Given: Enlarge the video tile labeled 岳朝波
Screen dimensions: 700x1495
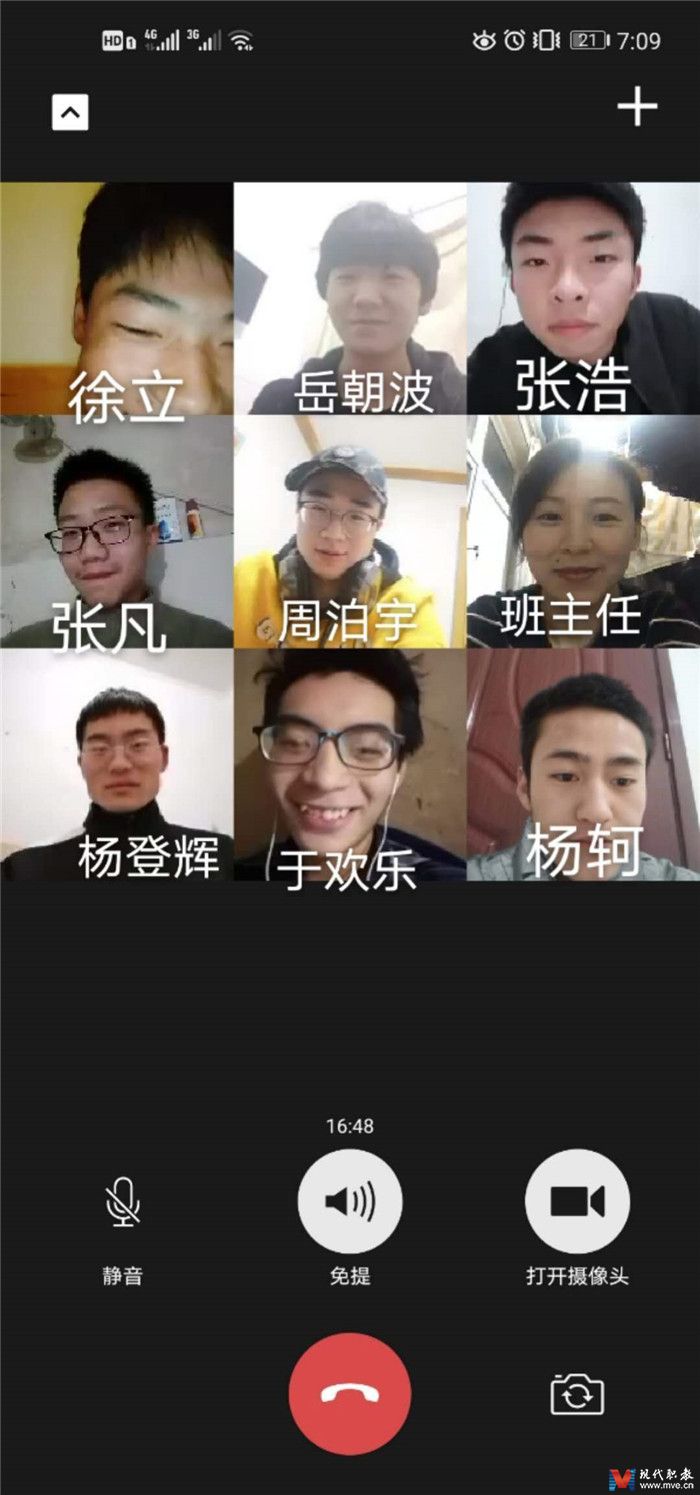Looking at the screenshot, I should click(350, 298).
